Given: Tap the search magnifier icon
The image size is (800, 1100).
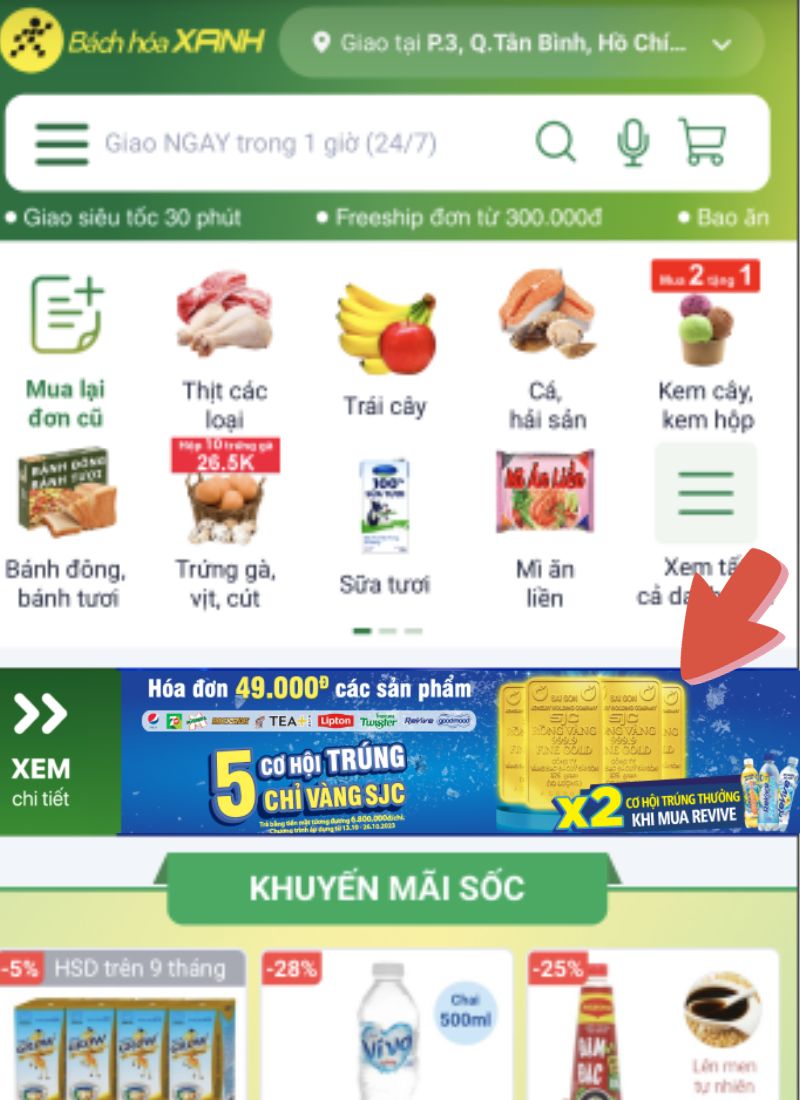Looking at the screenshot, I should point(556,142).
